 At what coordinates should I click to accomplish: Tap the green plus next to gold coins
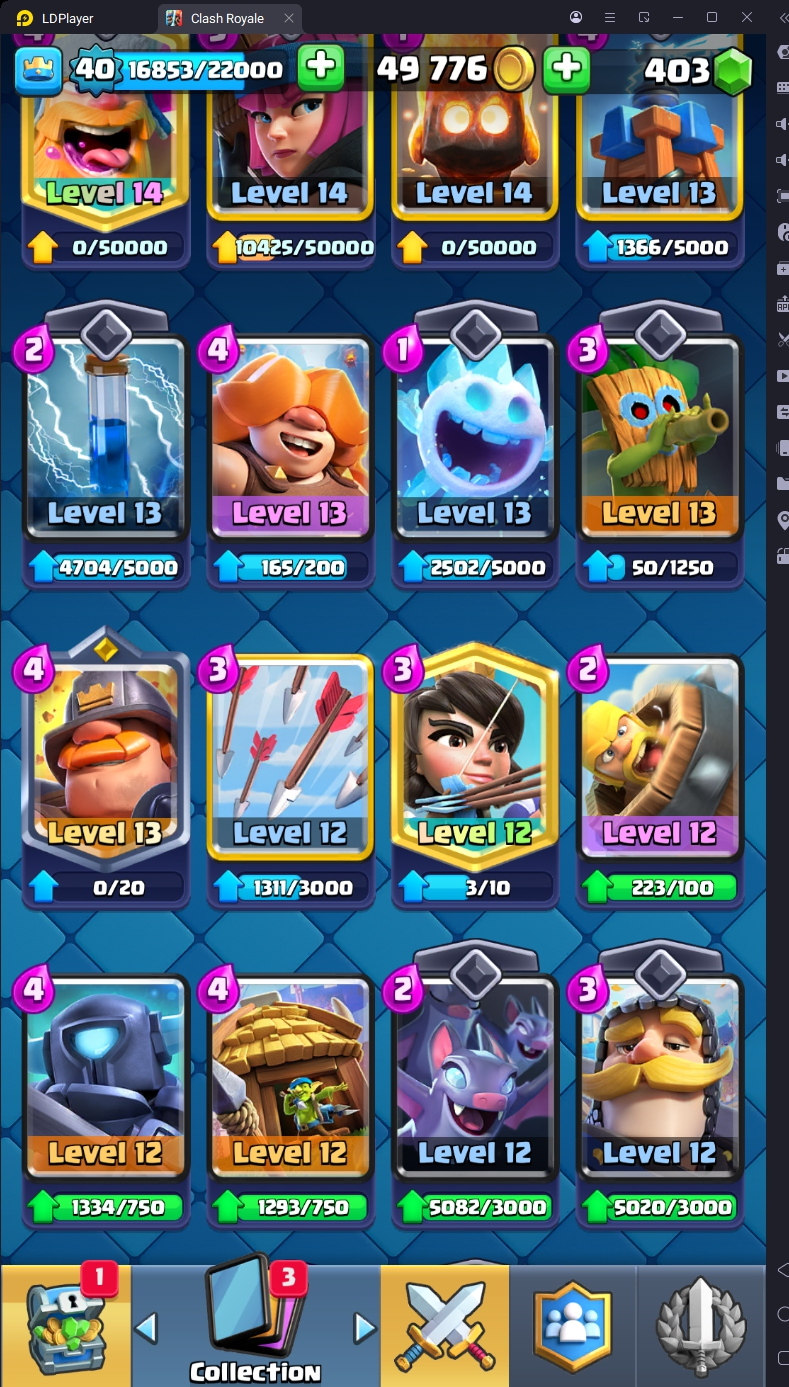[566, 68]
